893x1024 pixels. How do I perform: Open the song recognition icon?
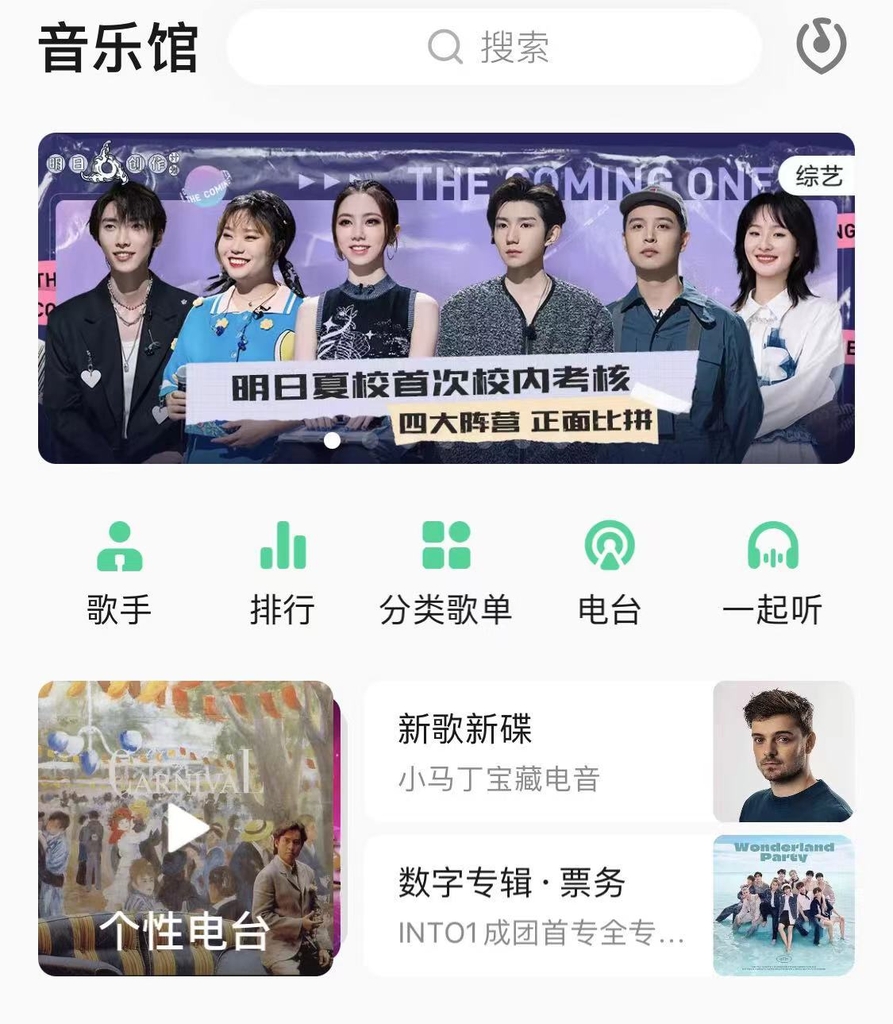pos(821,46)
